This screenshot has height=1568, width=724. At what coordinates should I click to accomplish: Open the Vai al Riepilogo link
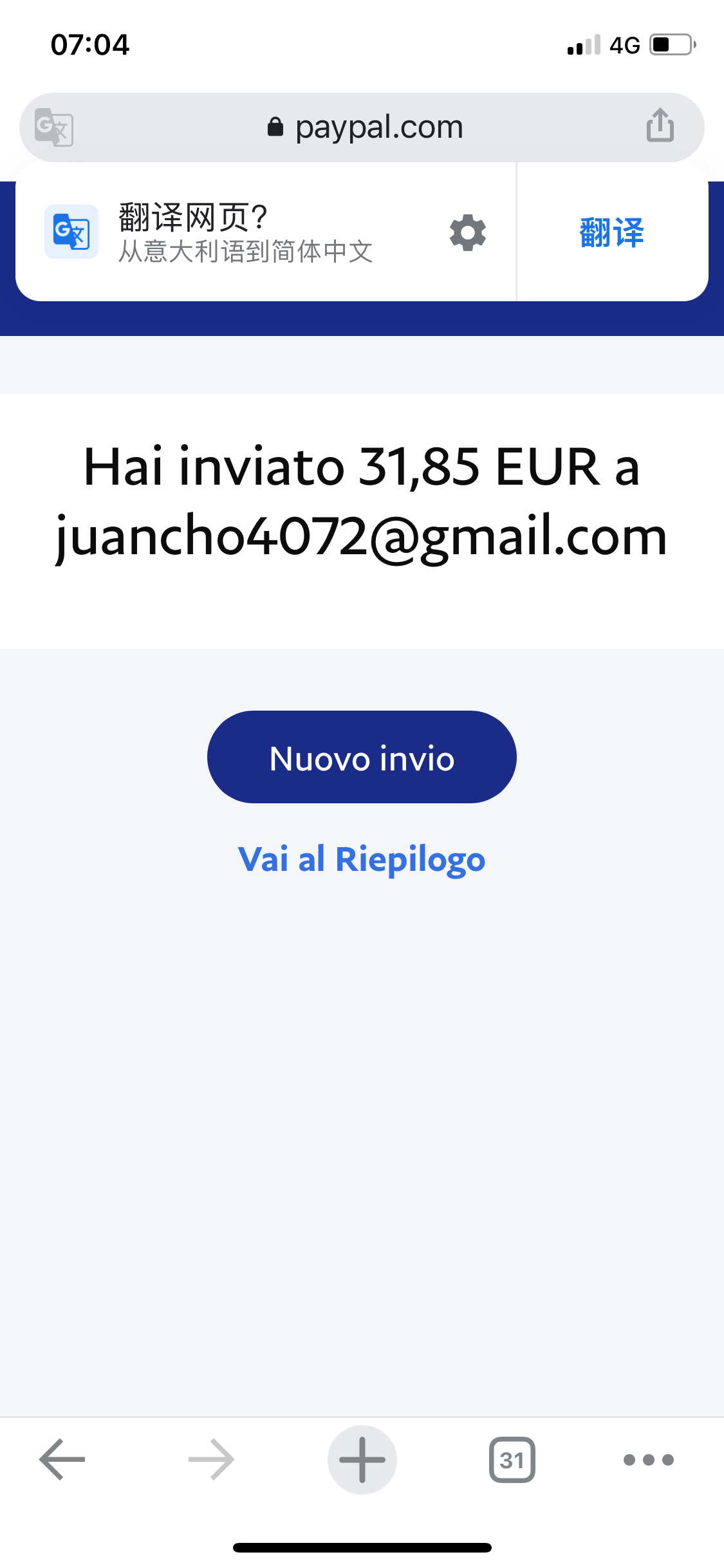[362, 859]
